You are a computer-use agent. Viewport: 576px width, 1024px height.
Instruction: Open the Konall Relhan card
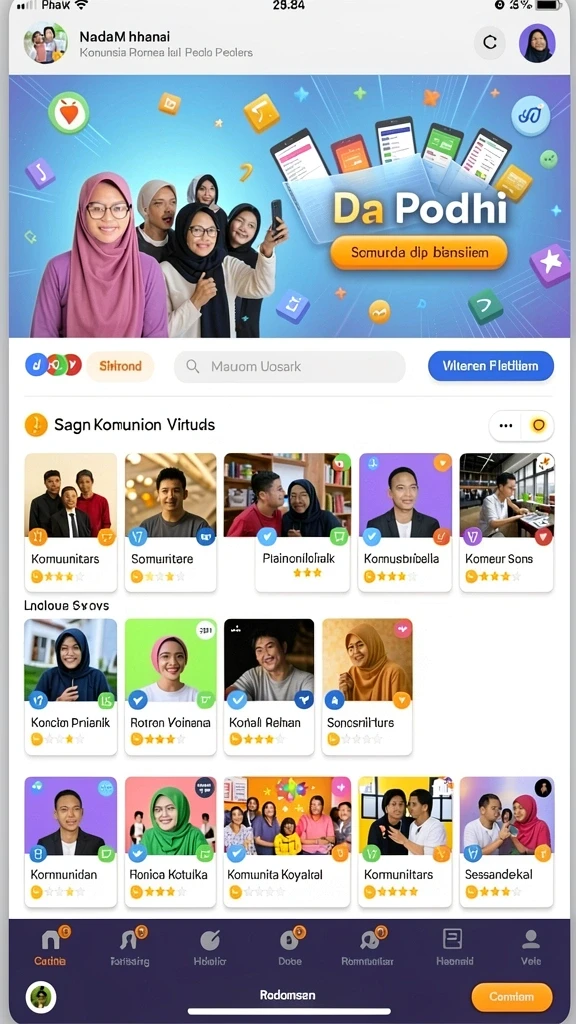tap(269, 686)
